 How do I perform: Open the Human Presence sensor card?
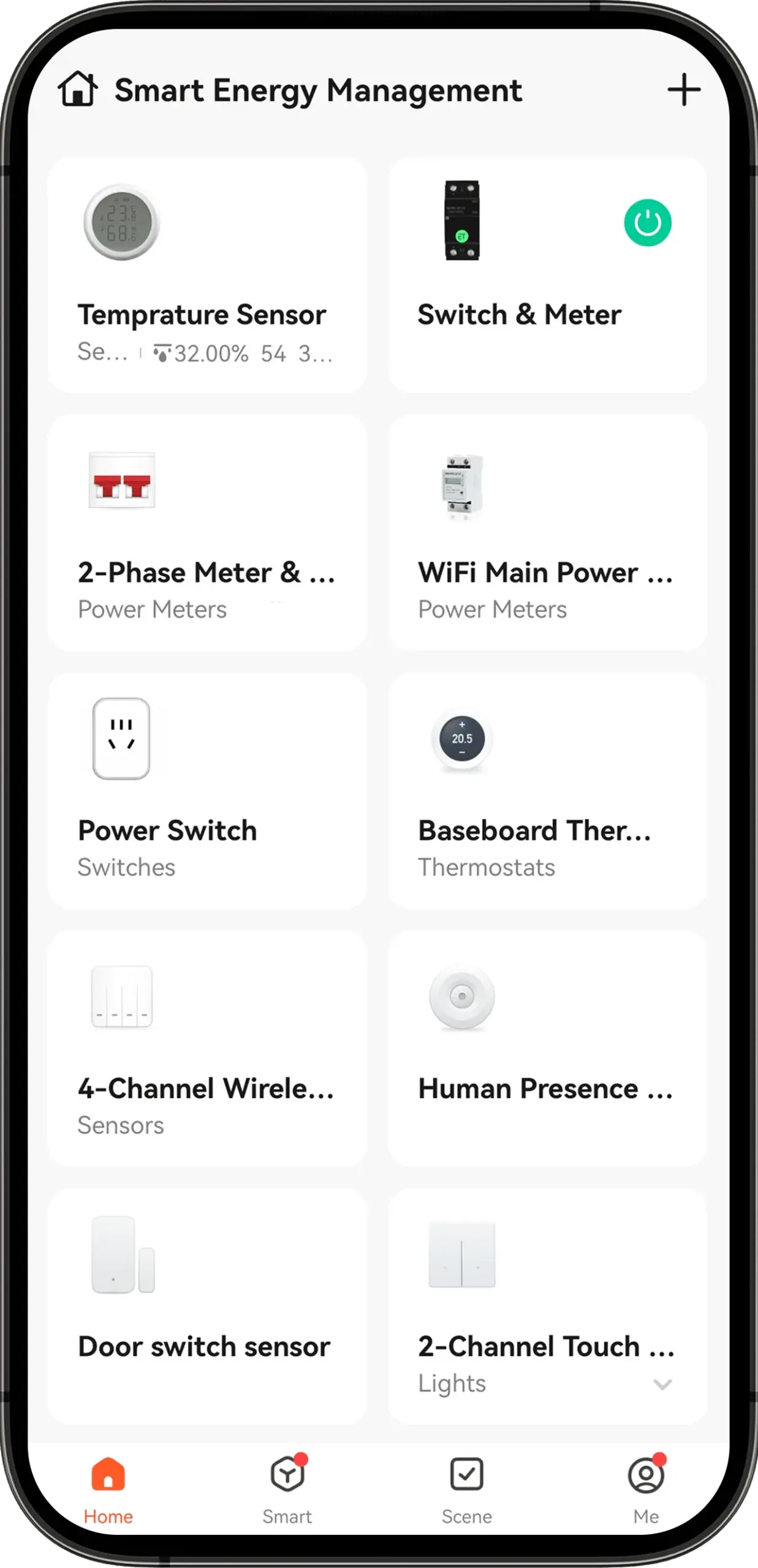tap(547, 1049)
